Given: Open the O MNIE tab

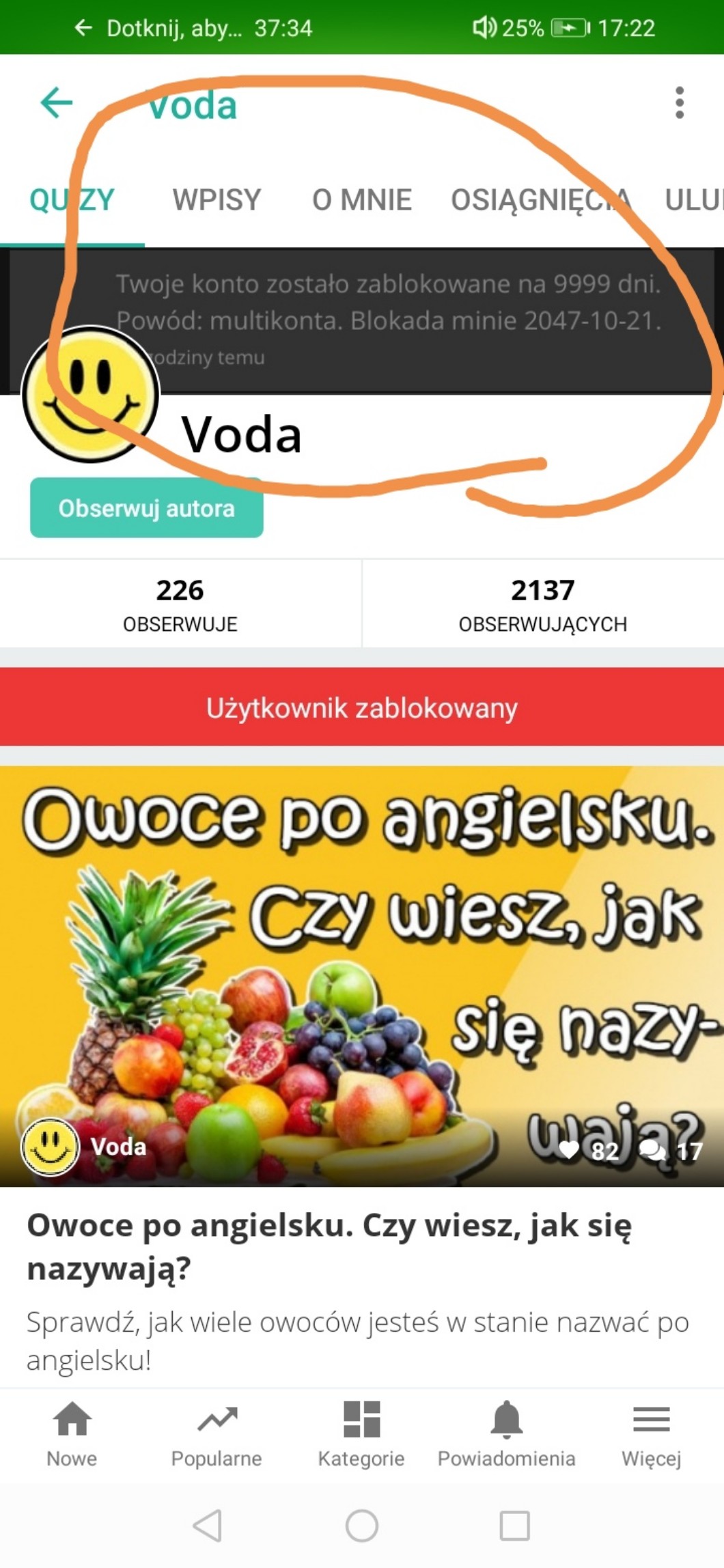Looking at the screenshot, I should pyautogui.click(x=361, y=200).
